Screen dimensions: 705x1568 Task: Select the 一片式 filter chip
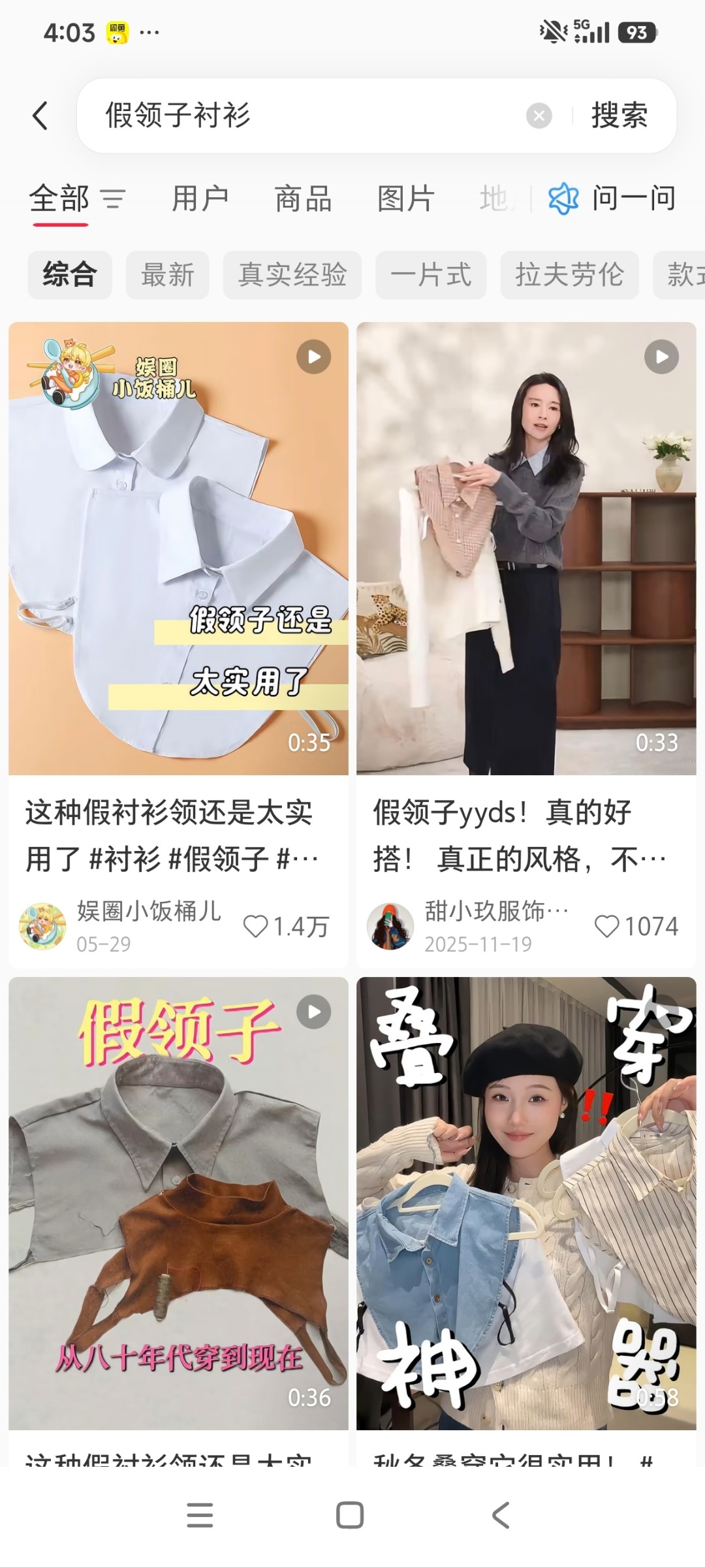click(431, 275)
